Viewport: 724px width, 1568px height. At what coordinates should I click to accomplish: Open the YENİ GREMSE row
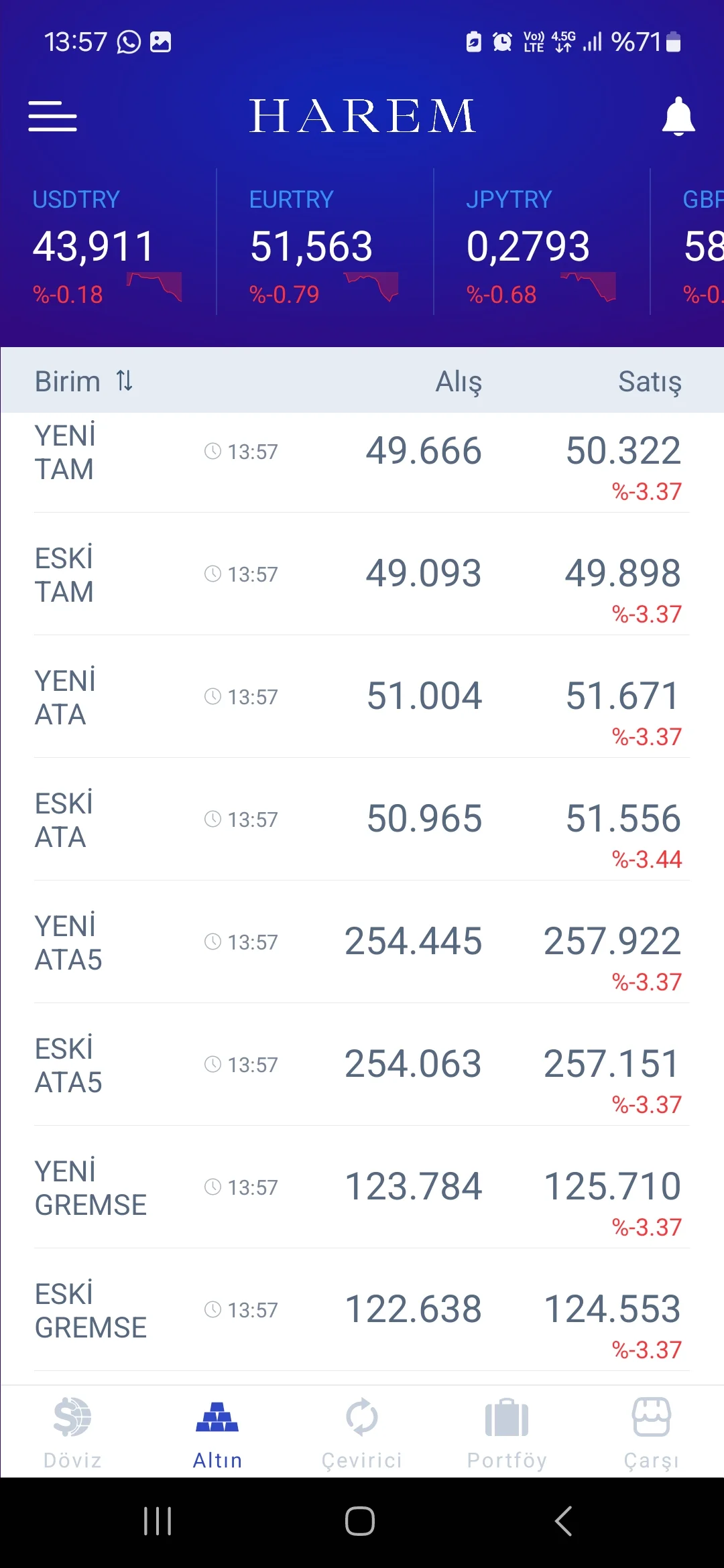click(x=361, y=1187)
